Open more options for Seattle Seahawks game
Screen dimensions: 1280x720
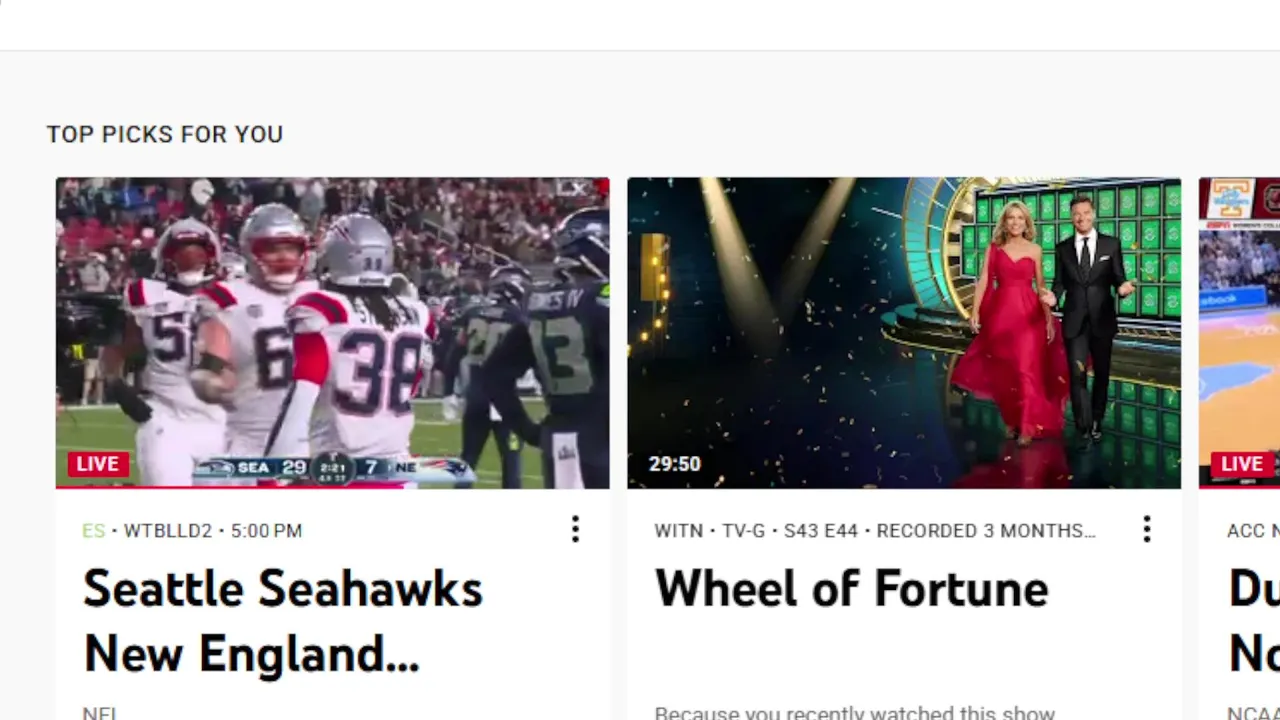pyautogui.click(x=575, y=530)
